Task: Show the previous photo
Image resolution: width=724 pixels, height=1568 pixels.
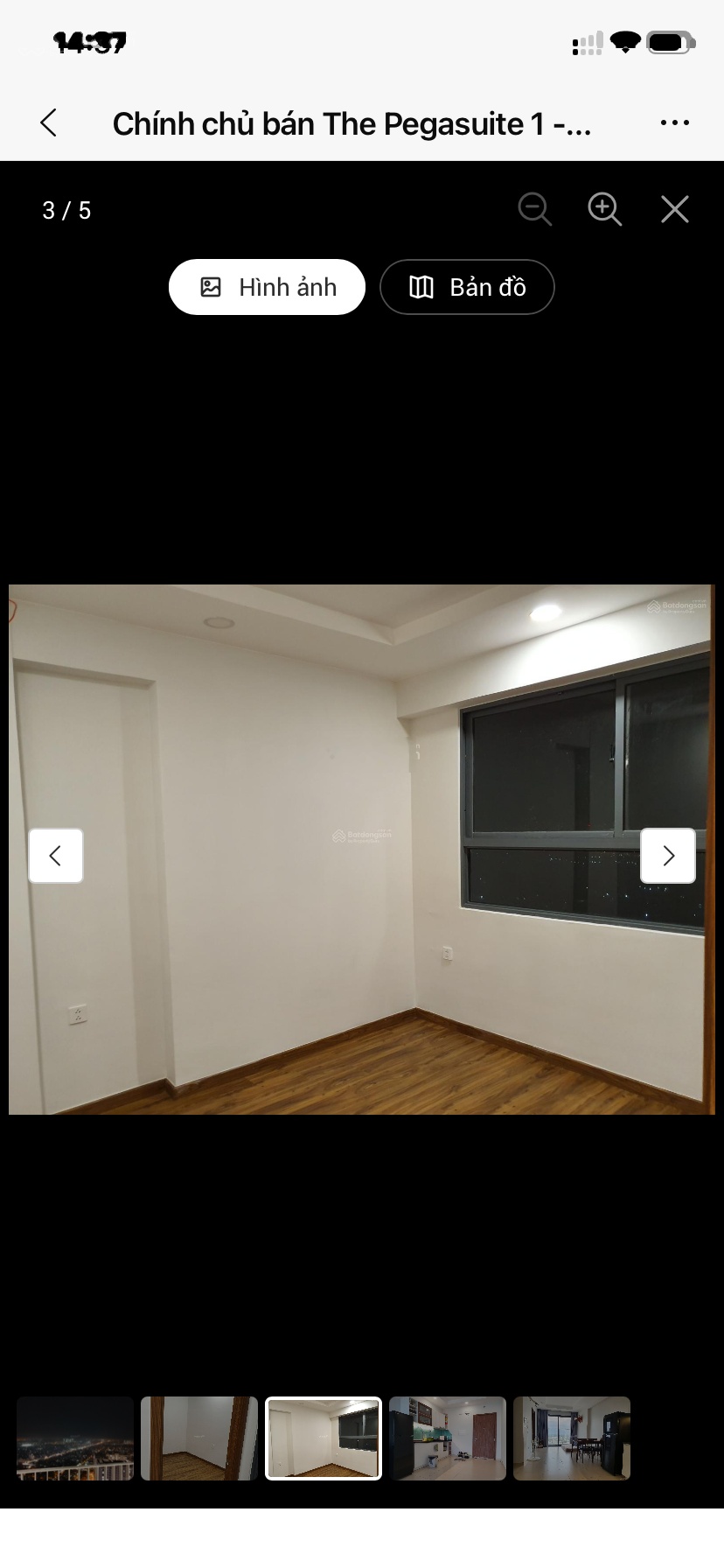Action: pyautogui.click(x=56, y=856)
